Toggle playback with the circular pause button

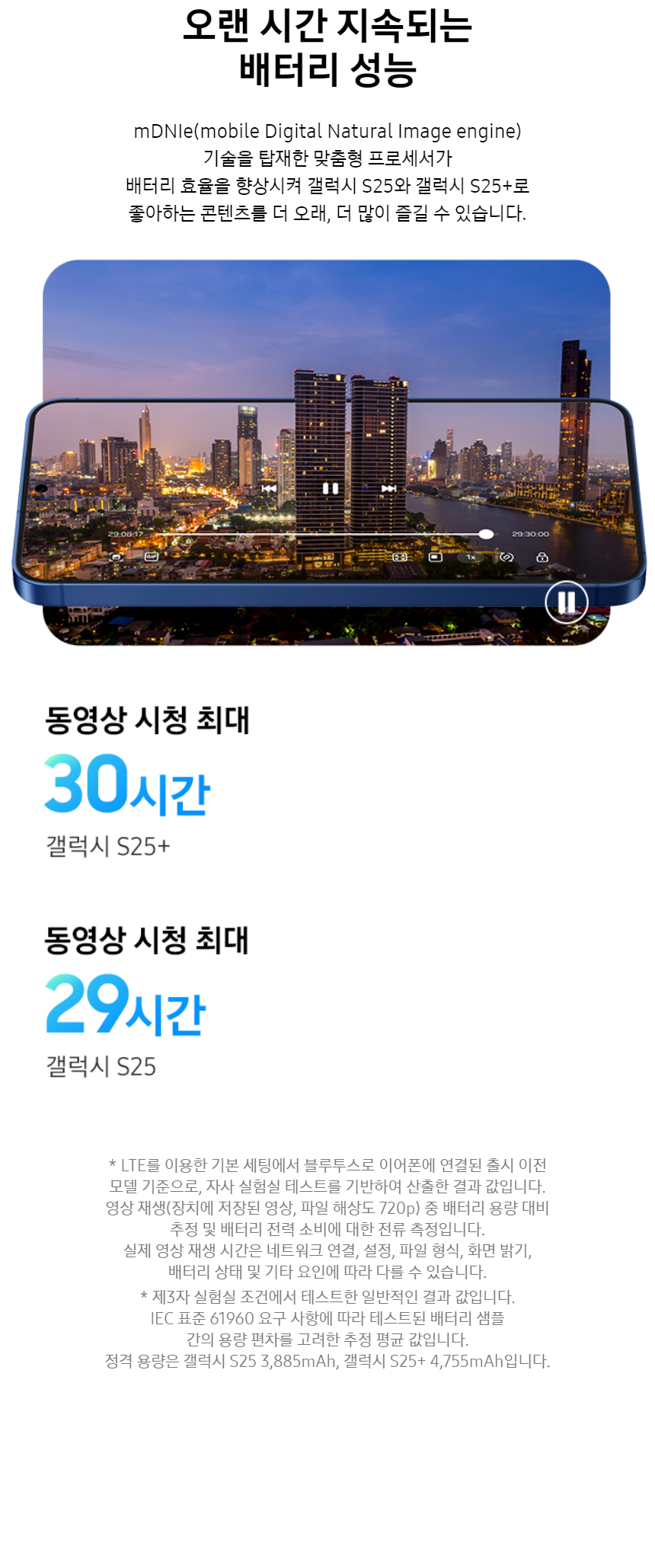click(x=565, y=602)
